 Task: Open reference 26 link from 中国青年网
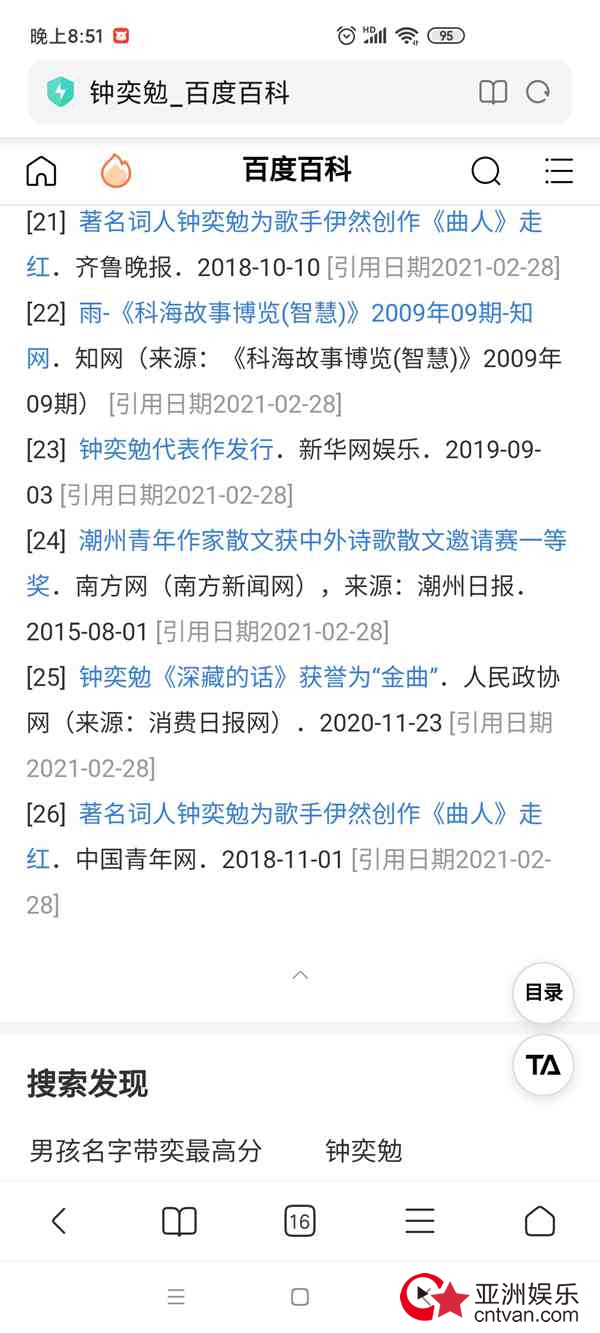tap(284, 836)
